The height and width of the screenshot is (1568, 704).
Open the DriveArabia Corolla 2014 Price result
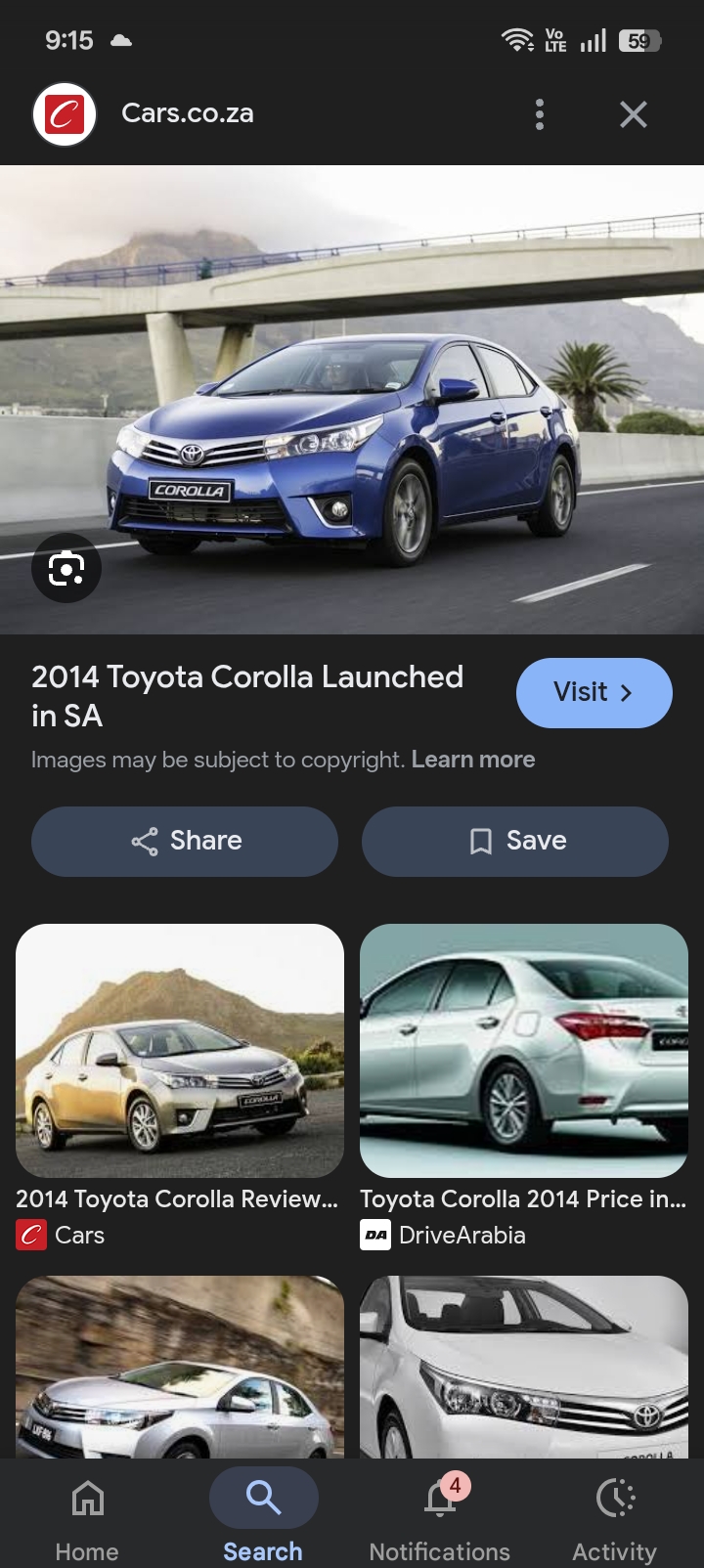(x=524, y=1087)
